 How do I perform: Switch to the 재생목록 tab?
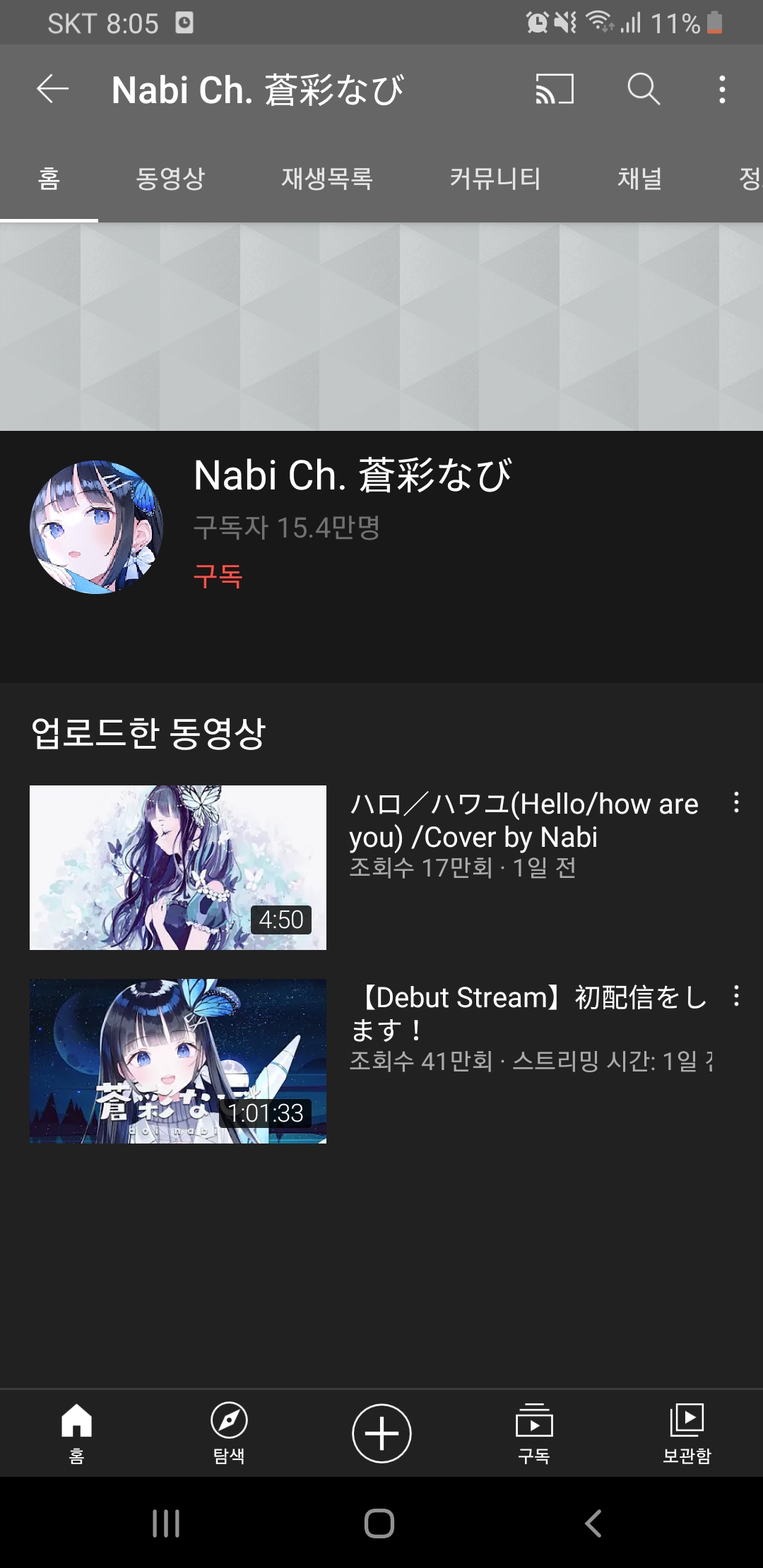327,178
